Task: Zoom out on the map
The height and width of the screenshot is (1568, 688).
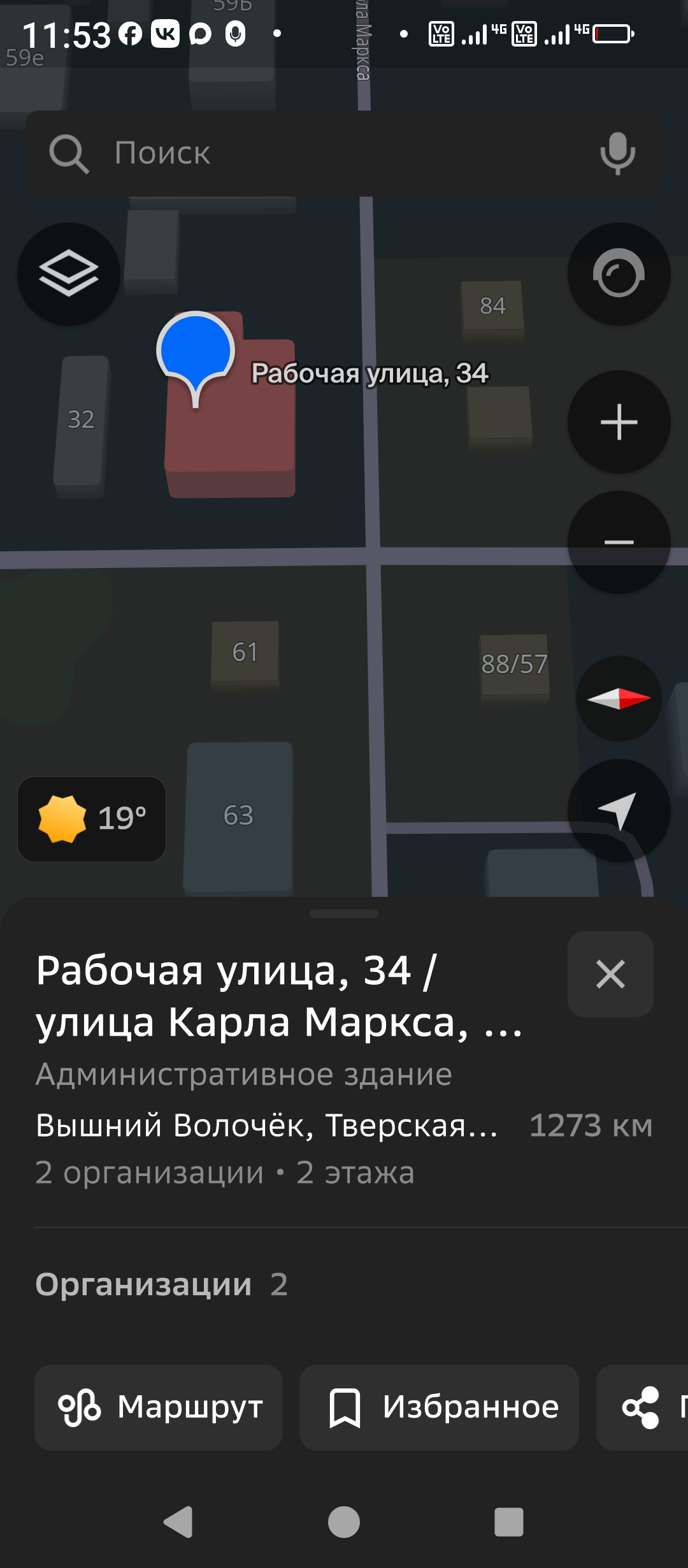Action: point(619,542)
